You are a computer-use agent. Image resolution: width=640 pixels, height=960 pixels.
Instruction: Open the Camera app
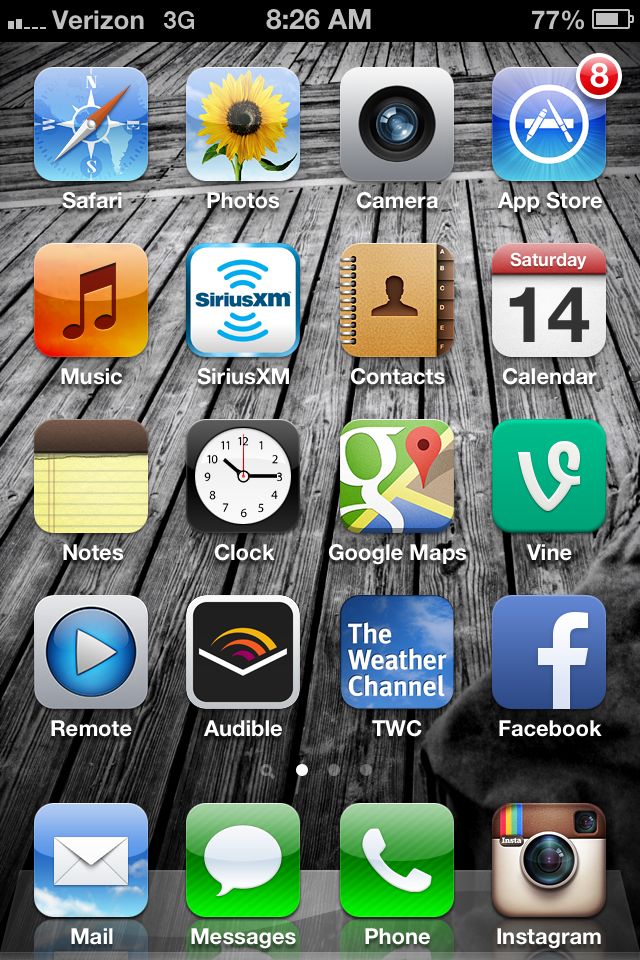[x=397, y=124]
